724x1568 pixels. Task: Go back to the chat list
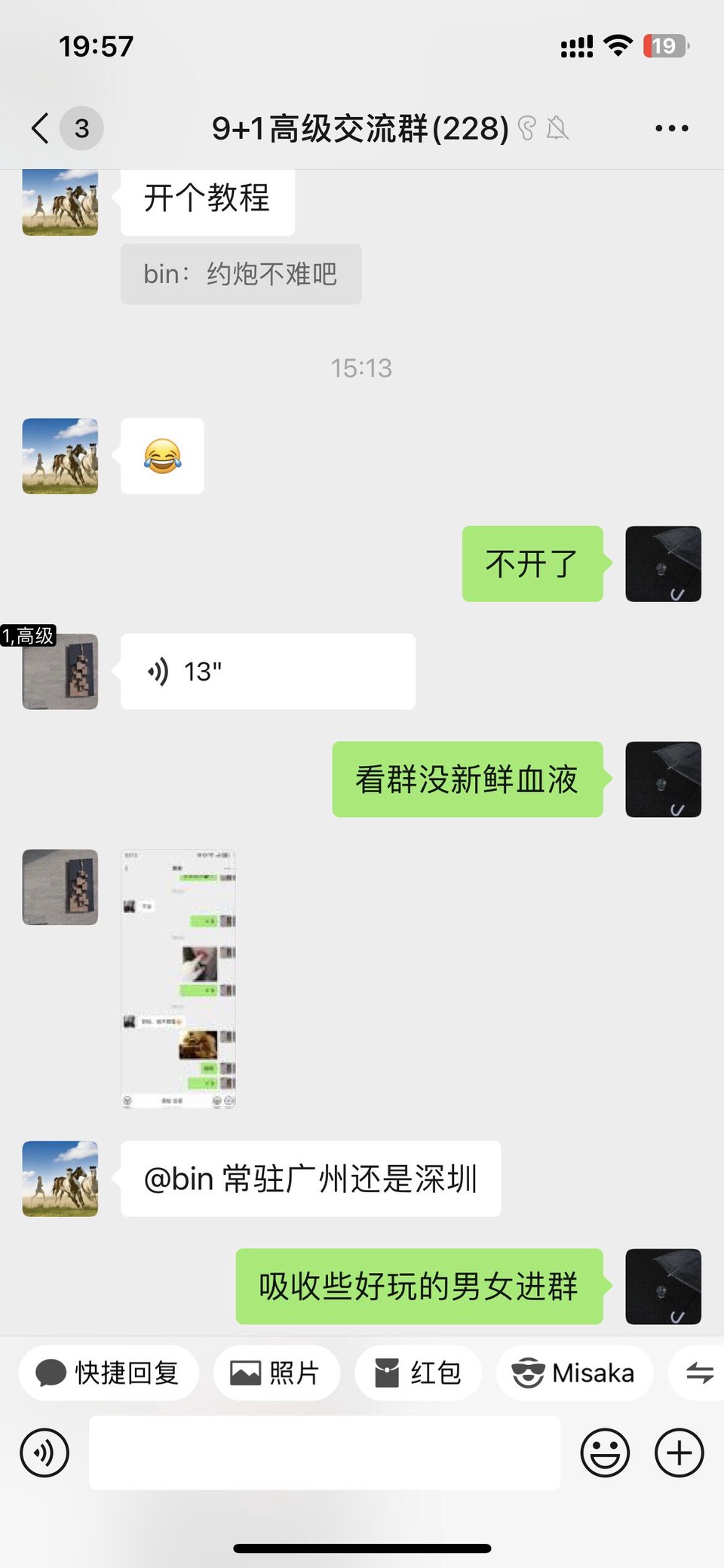click(41, 128)
